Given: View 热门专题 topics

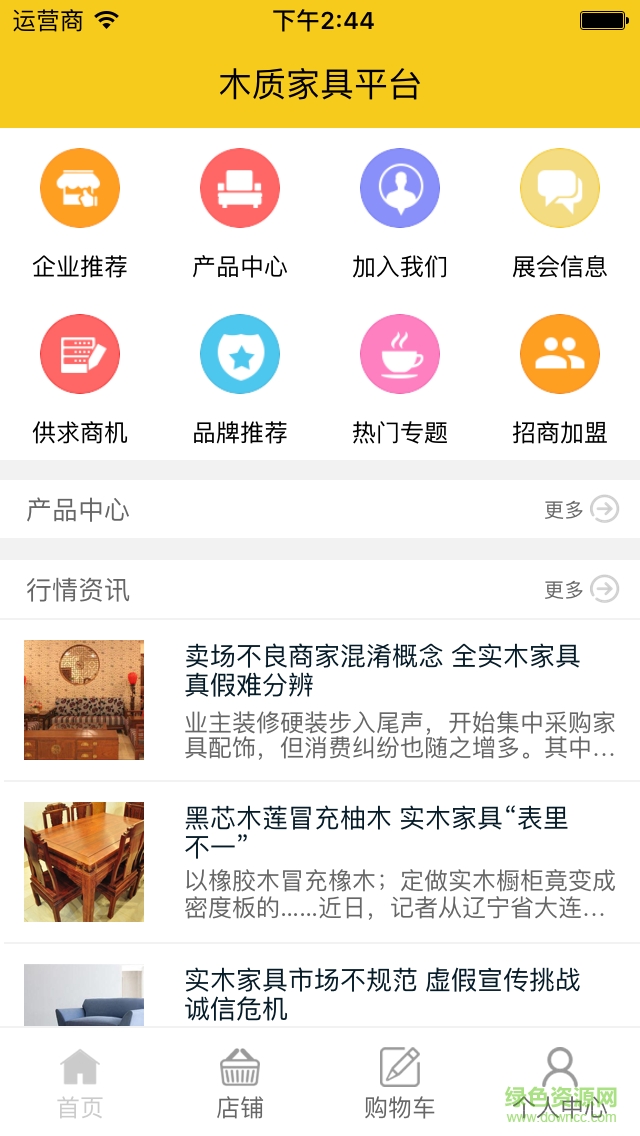Looking at the screenshot, I should click(x=400, y=355).
